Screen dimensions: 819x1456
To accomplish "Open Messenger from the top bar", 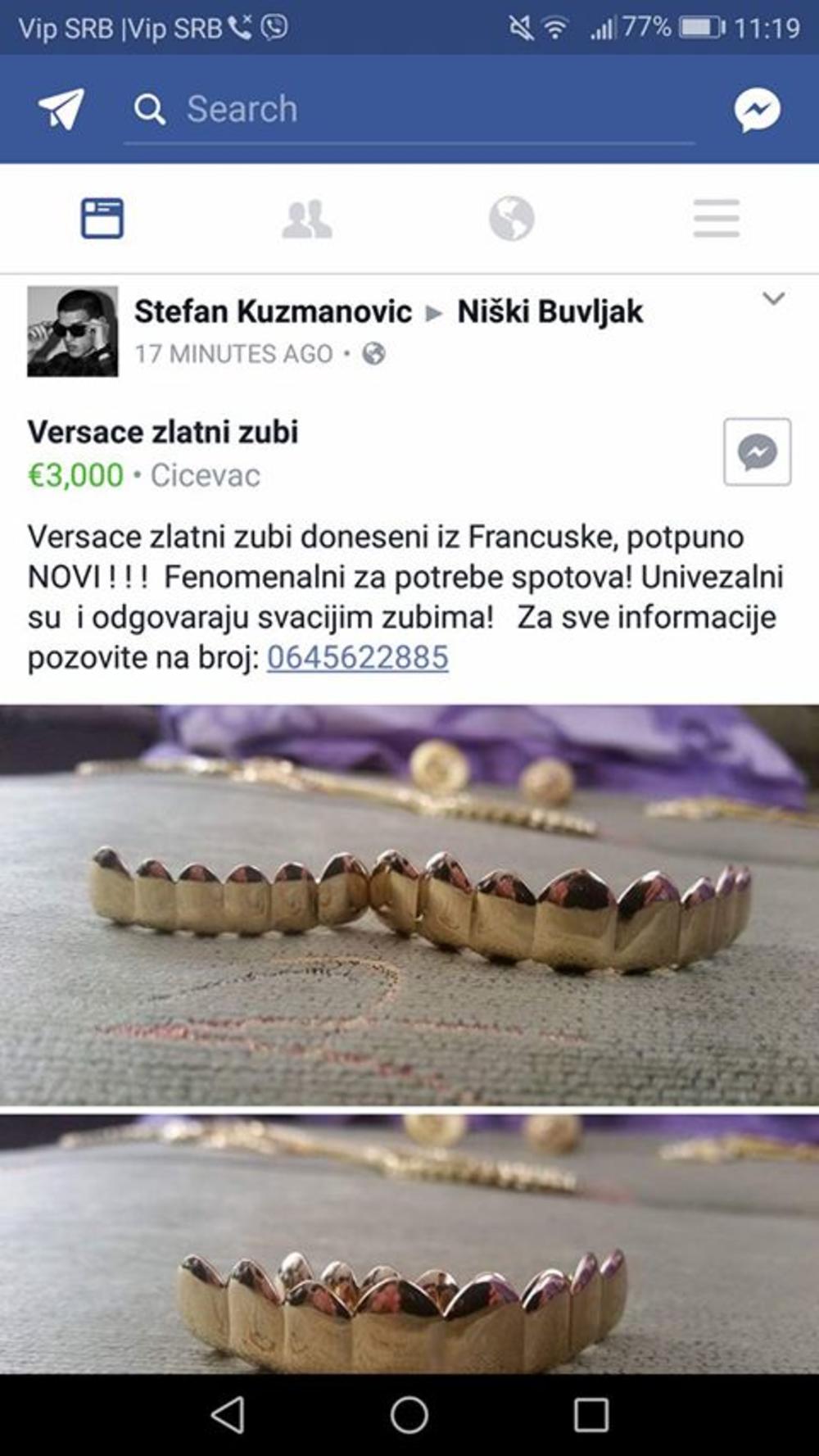I will [x=757, y=110].
